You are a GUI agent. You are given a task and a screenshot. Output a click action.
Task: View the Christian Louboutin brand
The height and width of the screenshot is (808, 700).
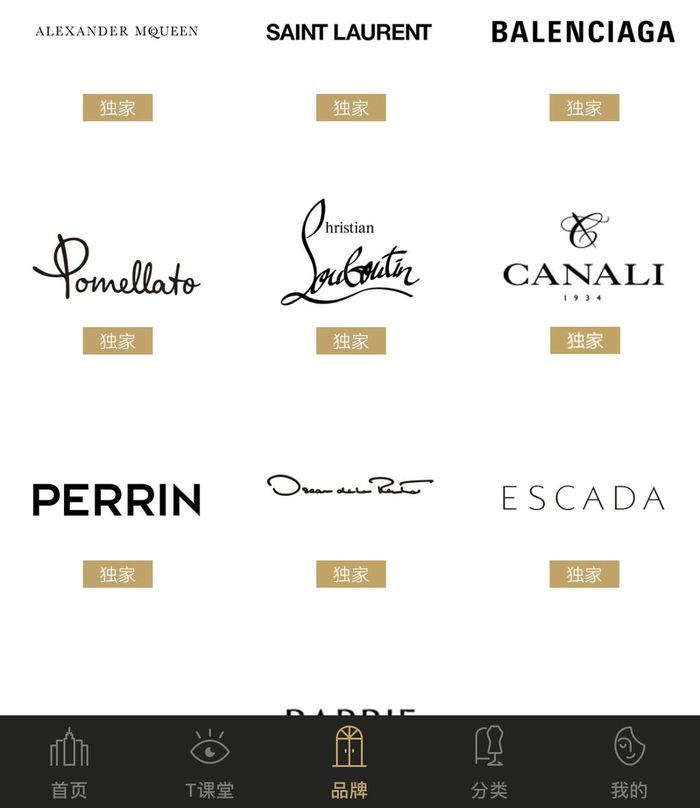(x=349, y=255)
